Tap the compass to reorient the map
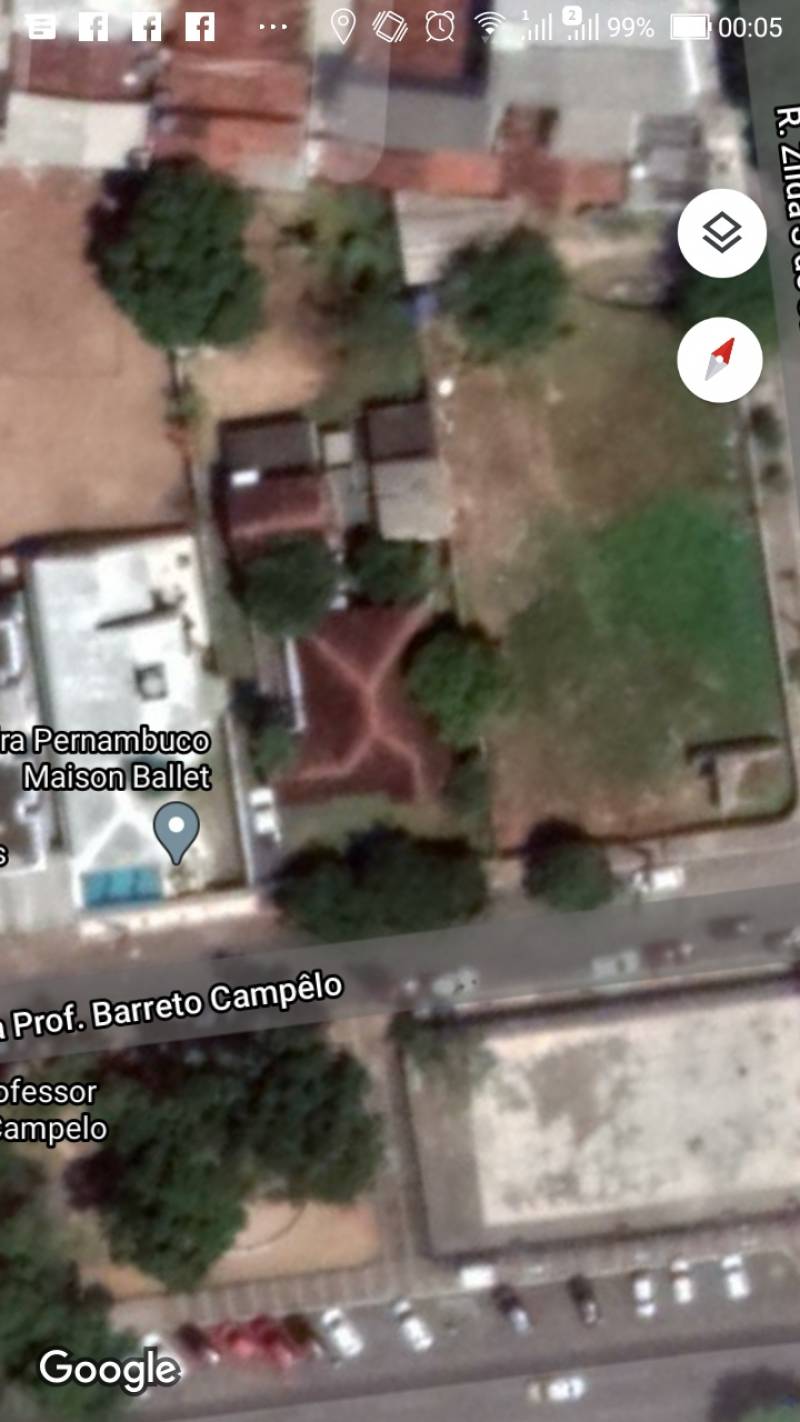The height and width of the screenshot is (1422, 800). [x=720, y=359]
